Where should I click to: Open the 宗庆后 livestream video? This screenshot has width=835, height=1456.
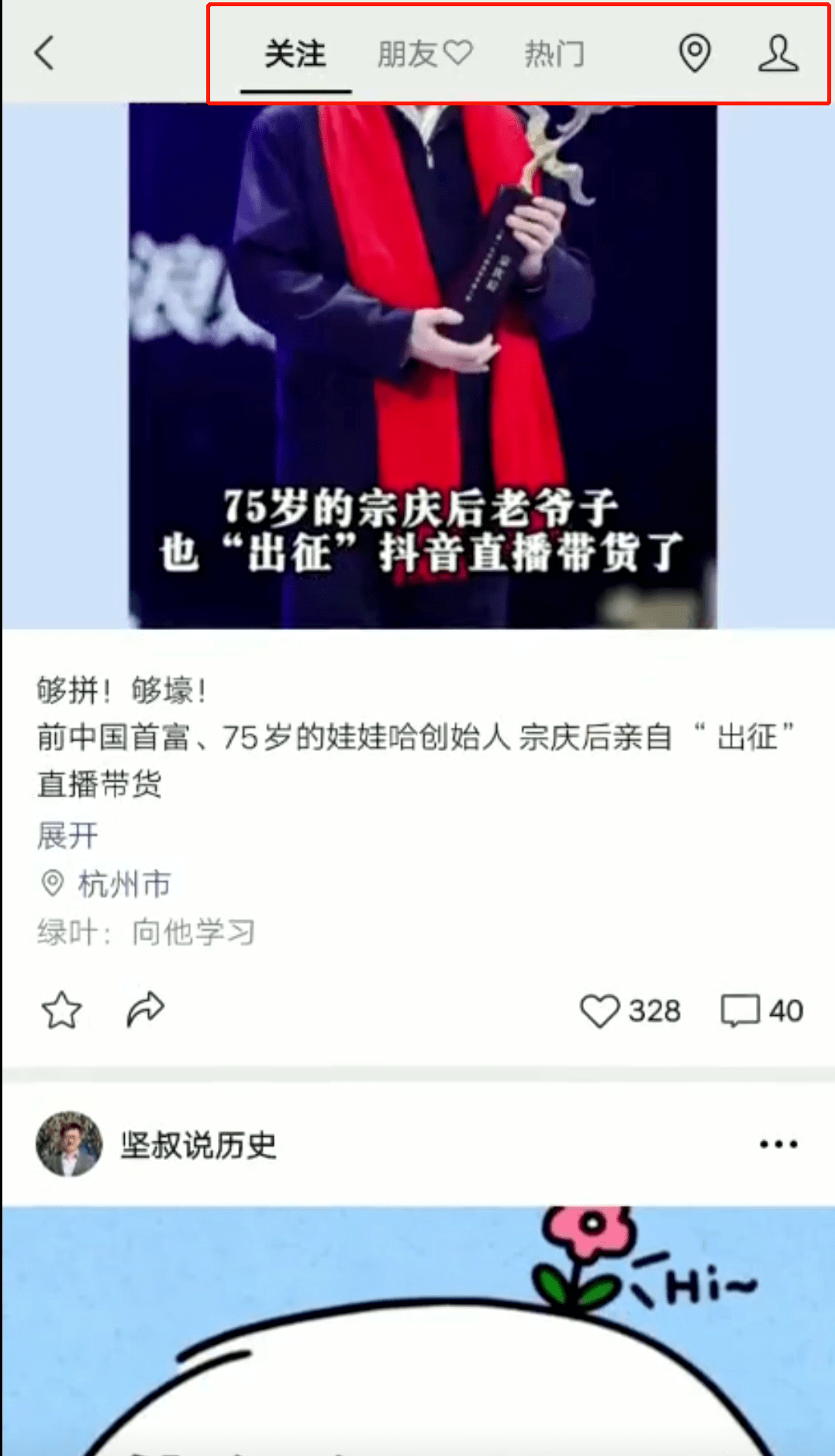(423, 364)
